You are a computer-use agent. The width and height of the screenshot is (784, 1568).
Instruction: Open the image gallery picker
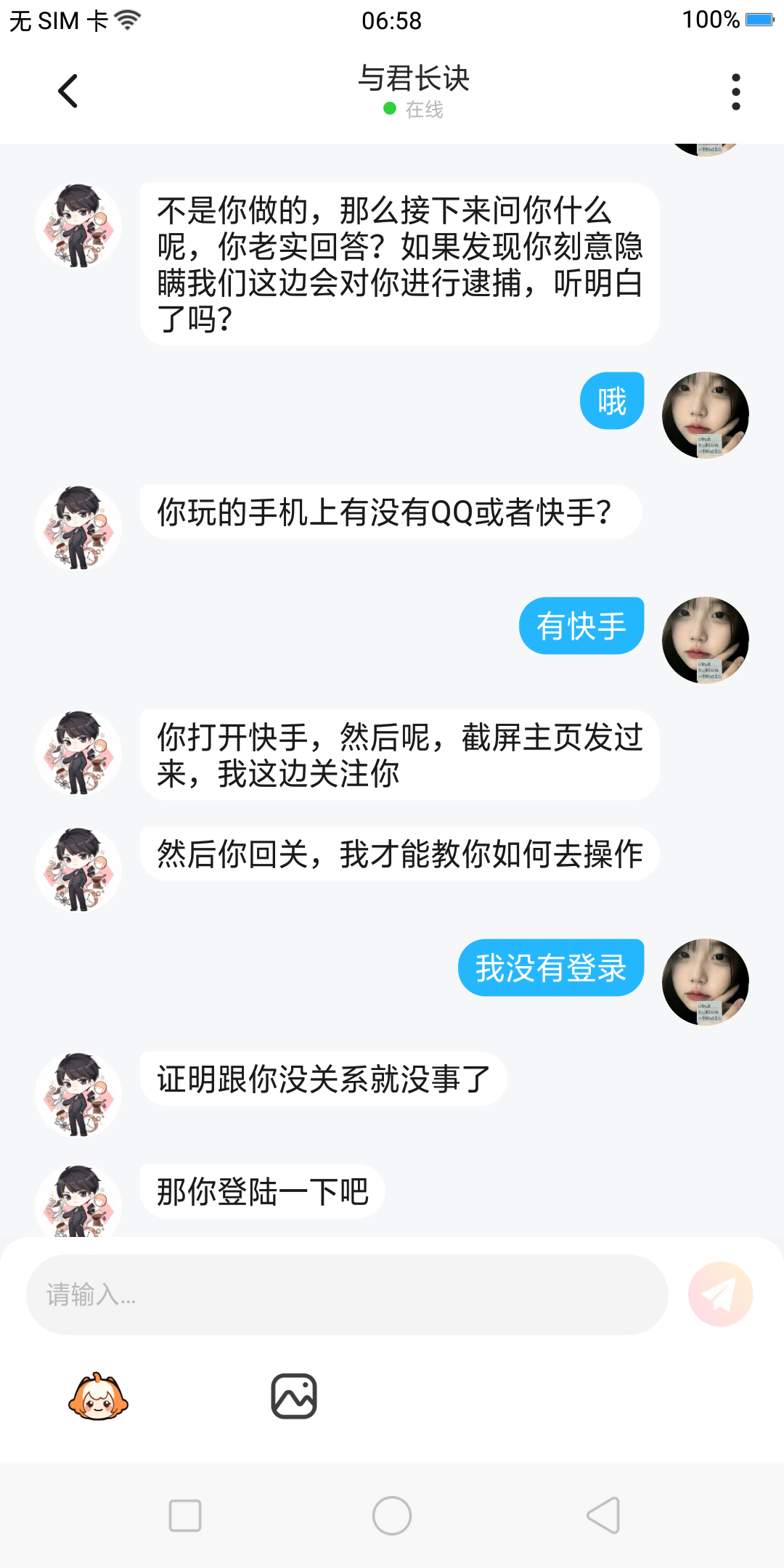coord(294,1396)
